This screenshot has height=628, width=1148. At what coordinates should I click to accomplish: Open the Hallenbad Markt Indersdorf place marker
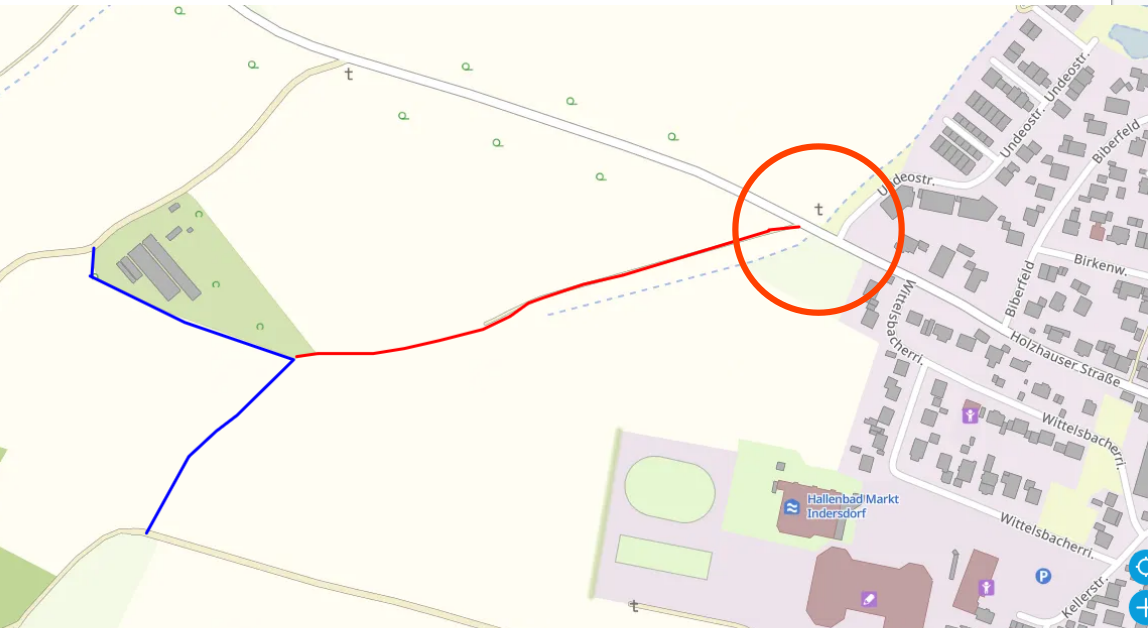pyautogui.click(x=791, y=507)
